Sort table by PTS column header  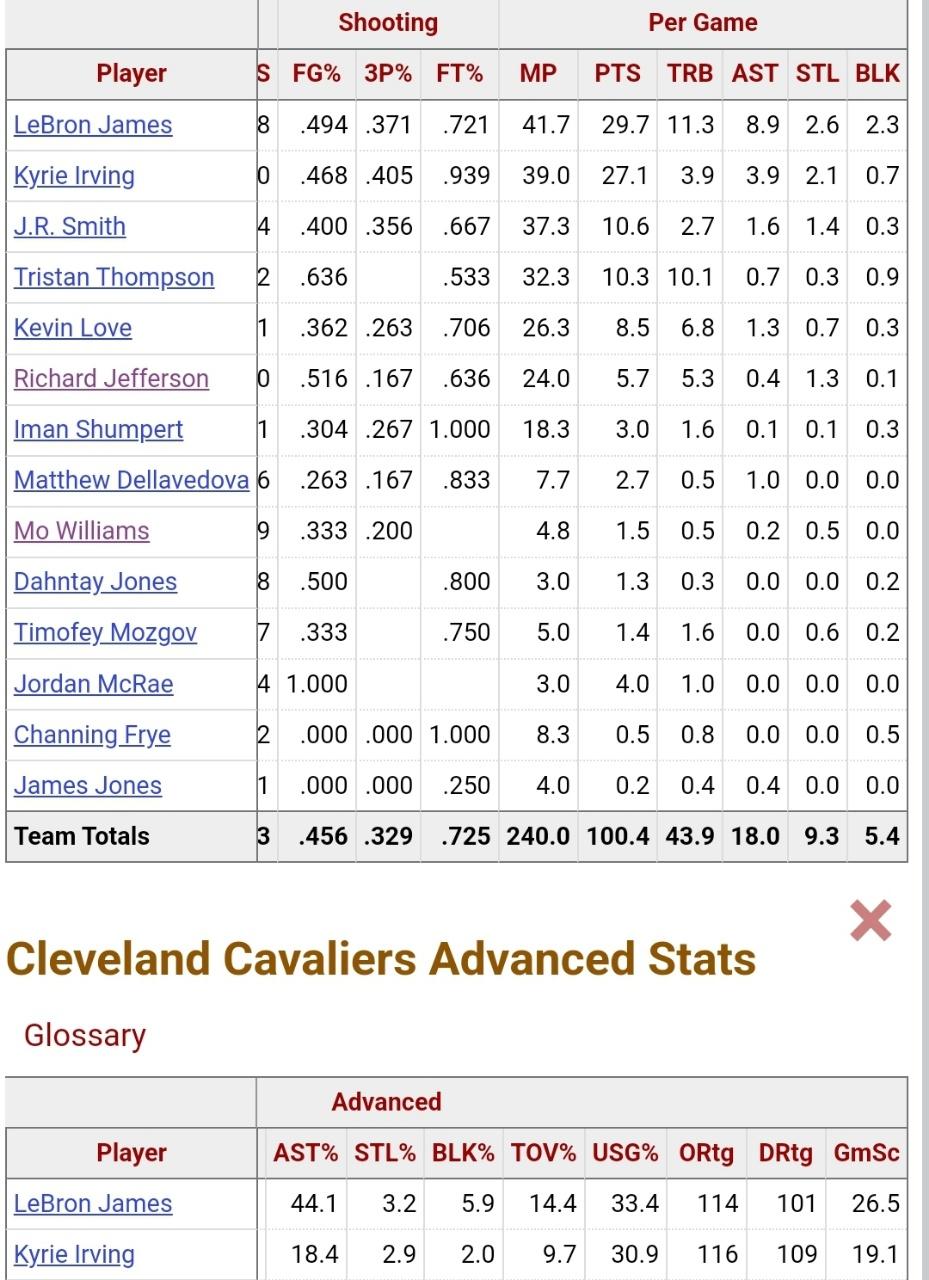tap(617, 74)
